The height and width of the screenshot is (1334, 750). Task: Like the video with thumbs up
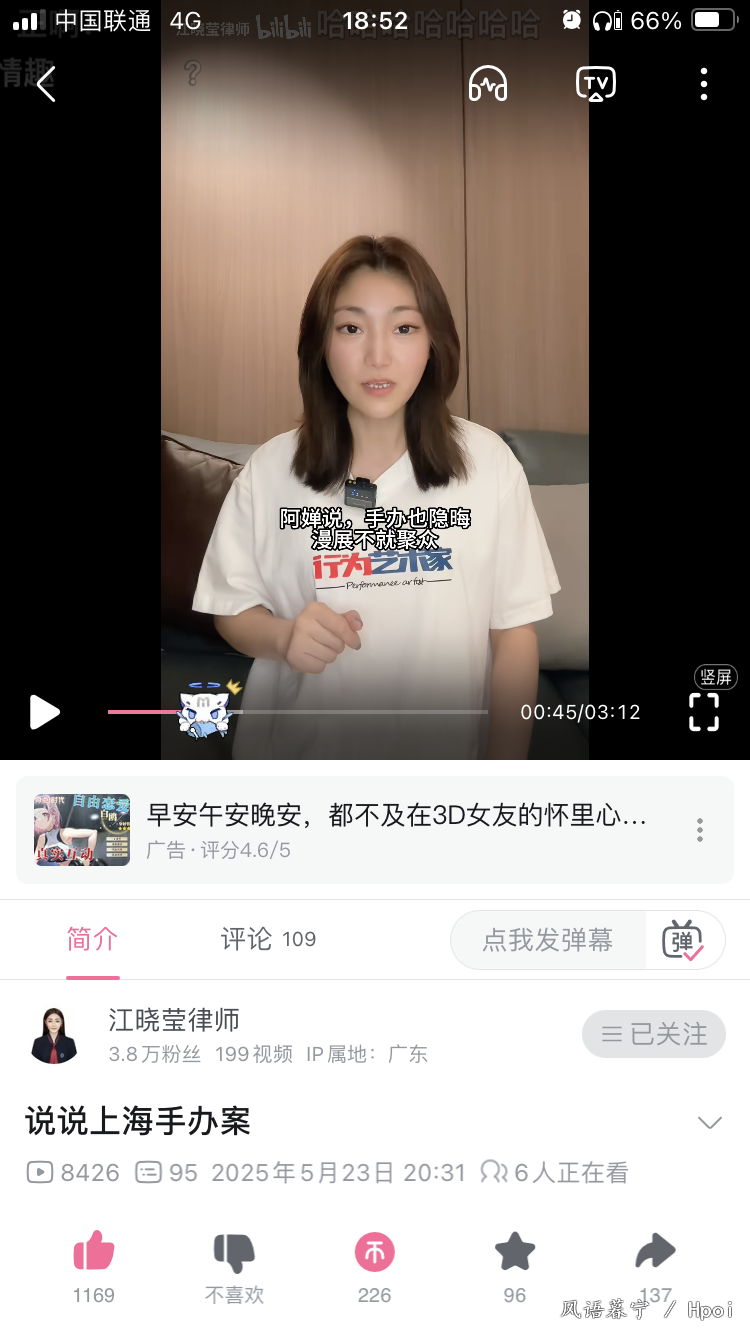click(94, 1252)
